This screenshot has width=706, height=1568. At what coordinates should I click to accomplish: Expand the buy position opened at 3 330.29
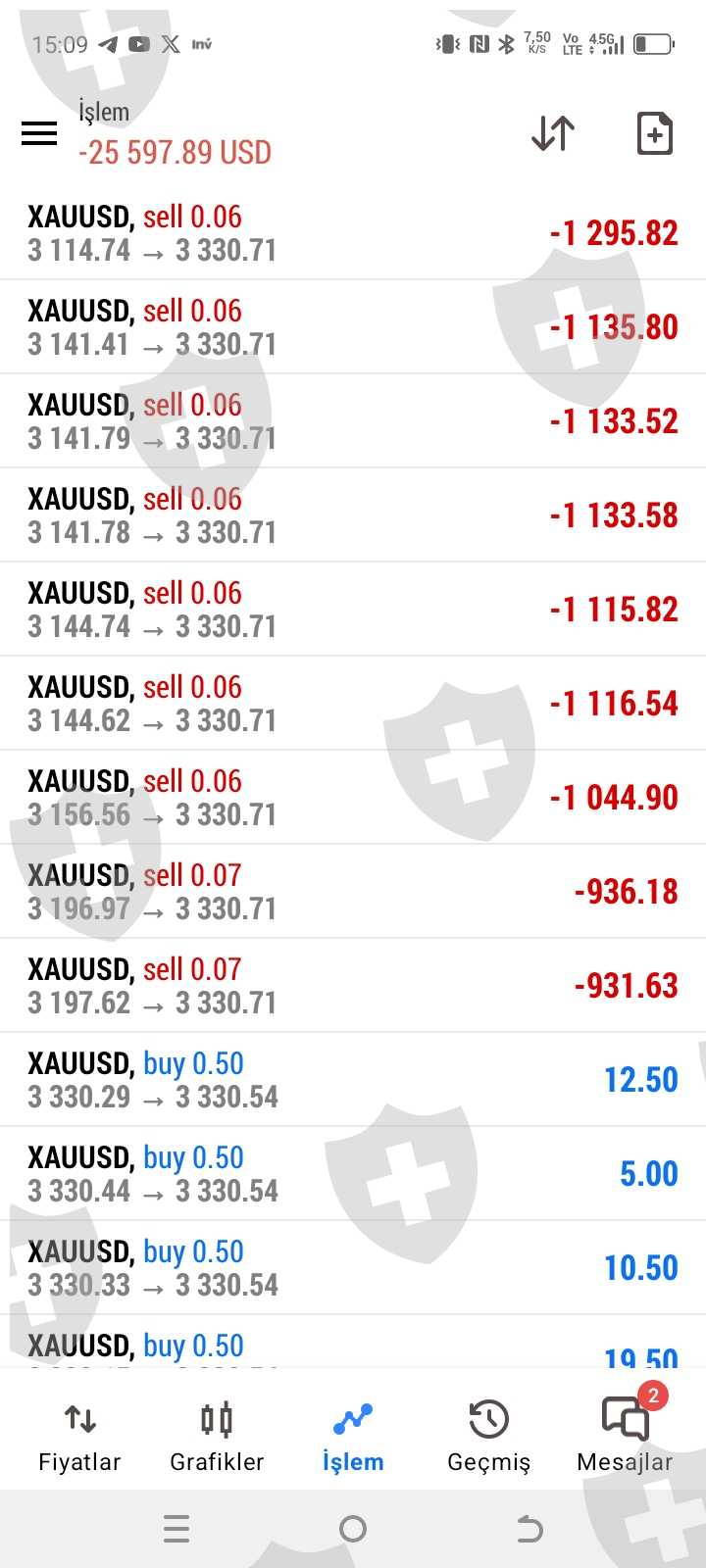pos(353,1080)
